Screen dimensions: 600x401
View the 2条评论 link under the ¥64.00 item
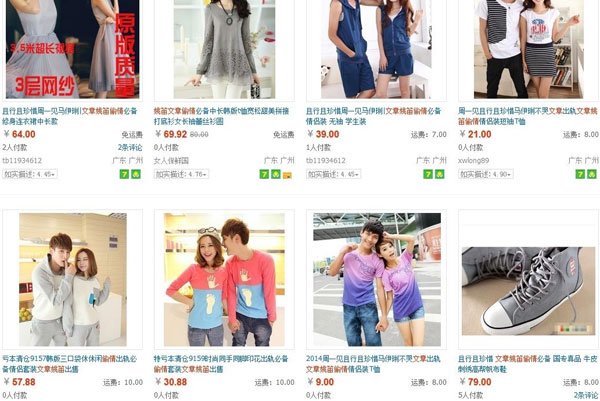point(131,147)
